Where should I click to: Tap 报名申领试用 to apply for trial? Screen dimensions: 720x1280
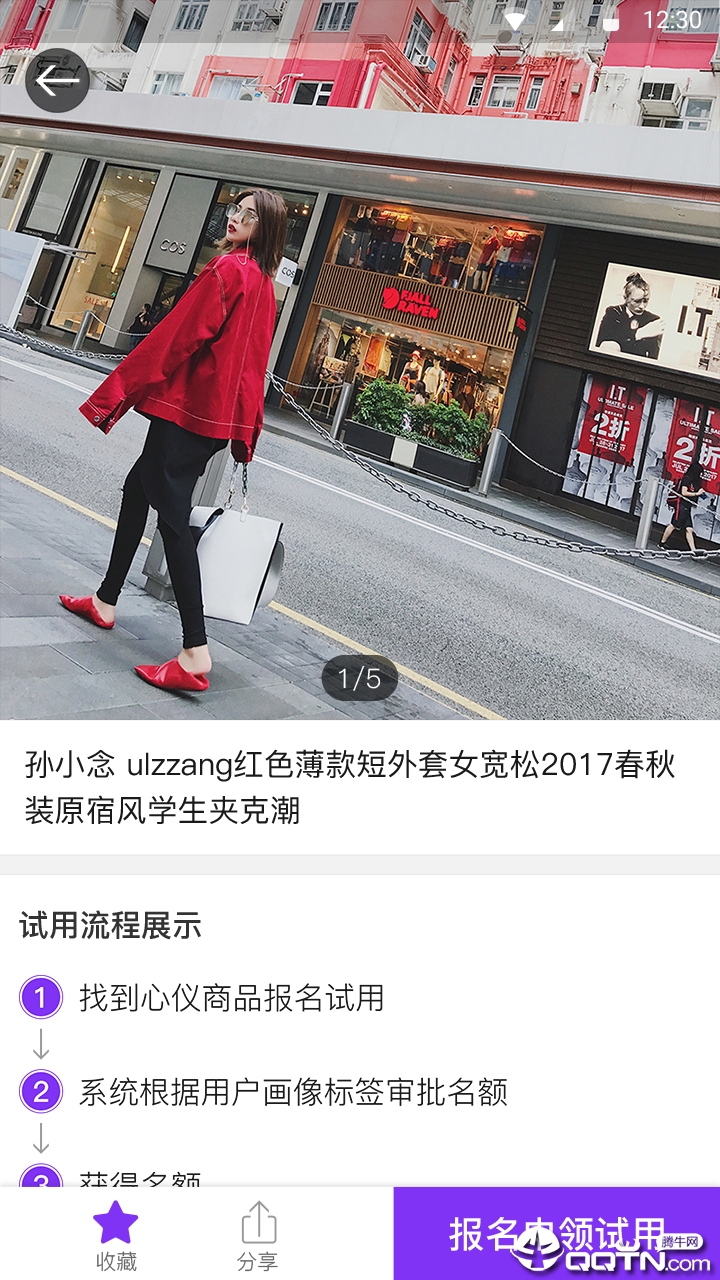[556, 1233]
